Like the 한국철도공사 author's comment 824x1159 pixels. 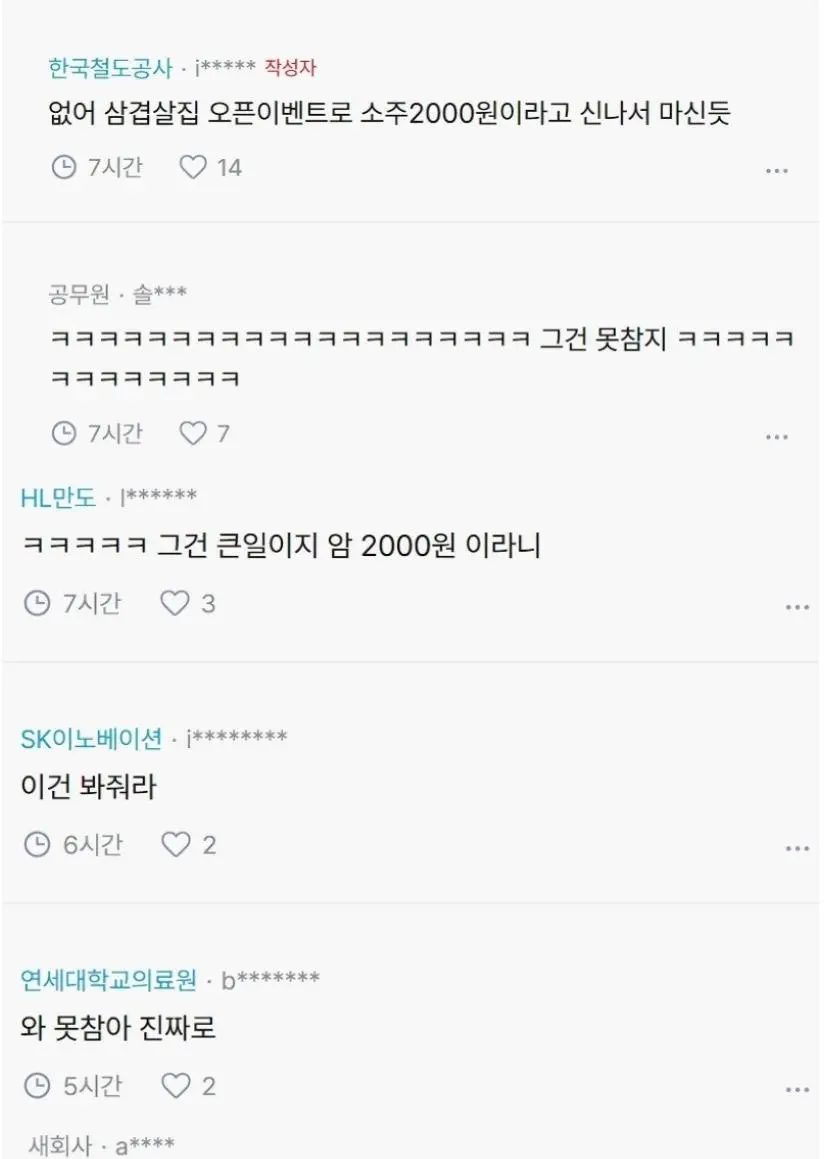(193, 167)
